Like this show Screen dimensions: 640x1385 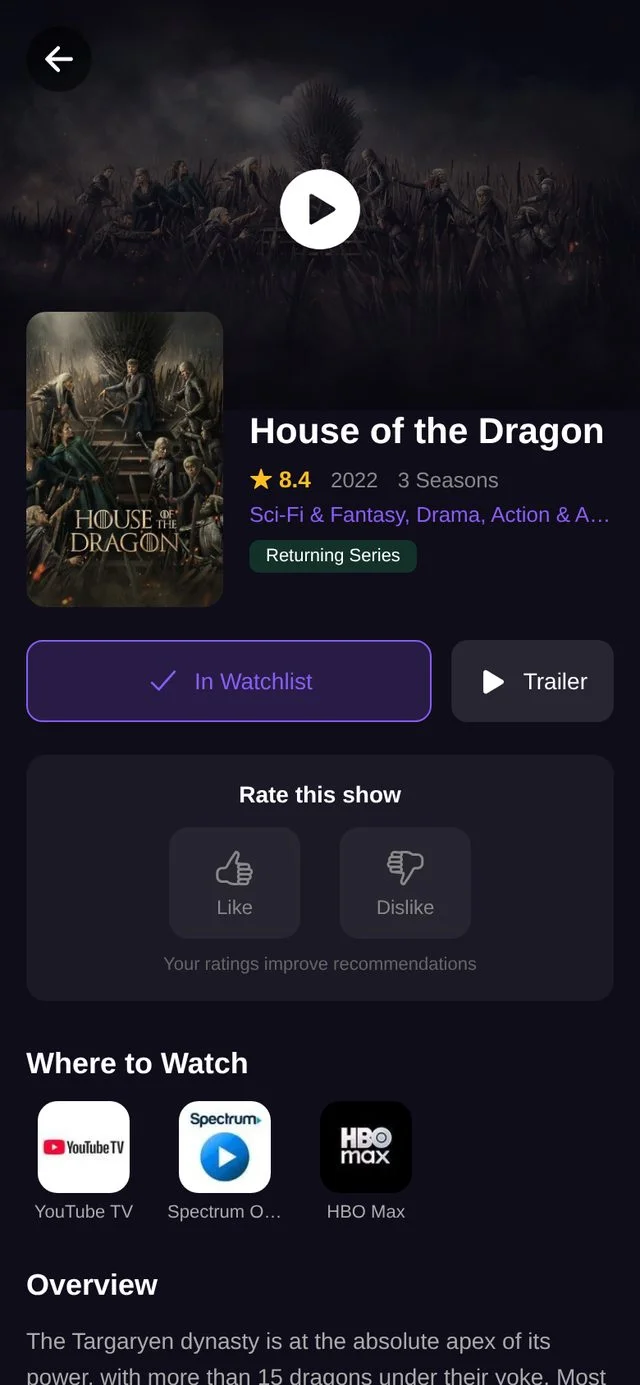tap(234, 883)
